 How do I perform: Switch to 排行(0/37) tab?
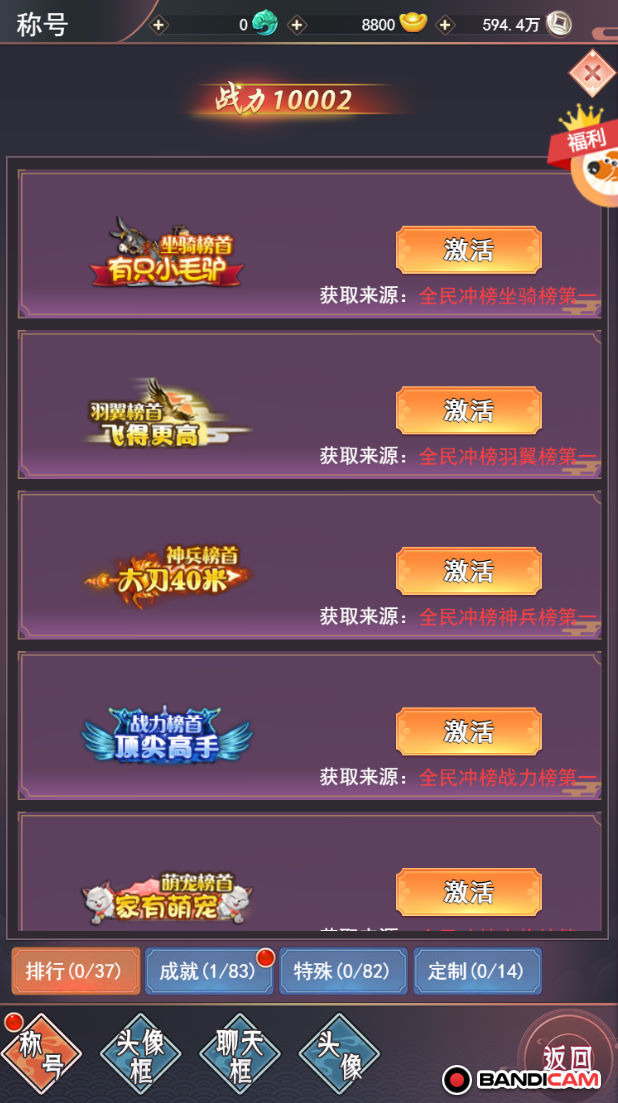(75, 971)
